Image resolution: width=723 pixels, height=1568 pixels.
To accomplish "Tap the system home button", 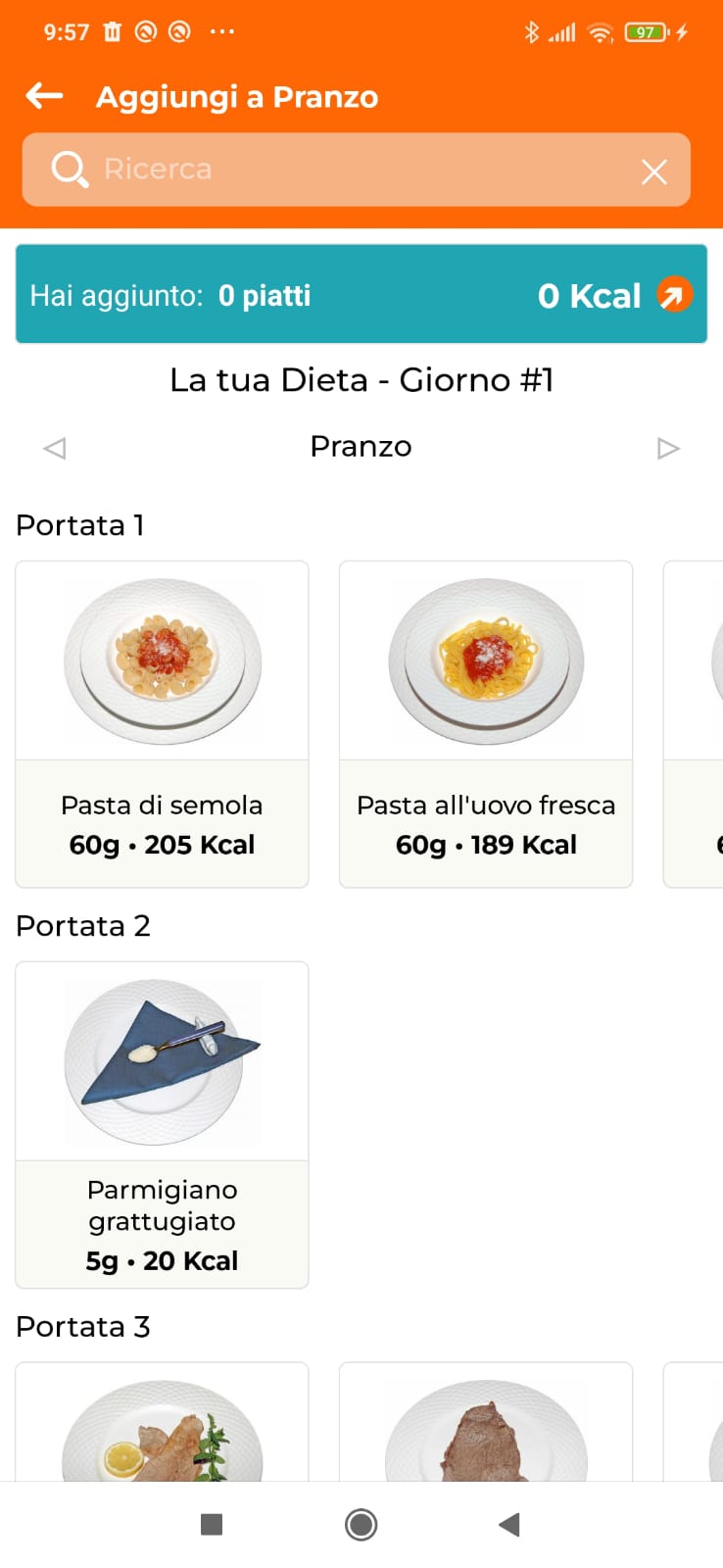I will (x=361, y=1524).
